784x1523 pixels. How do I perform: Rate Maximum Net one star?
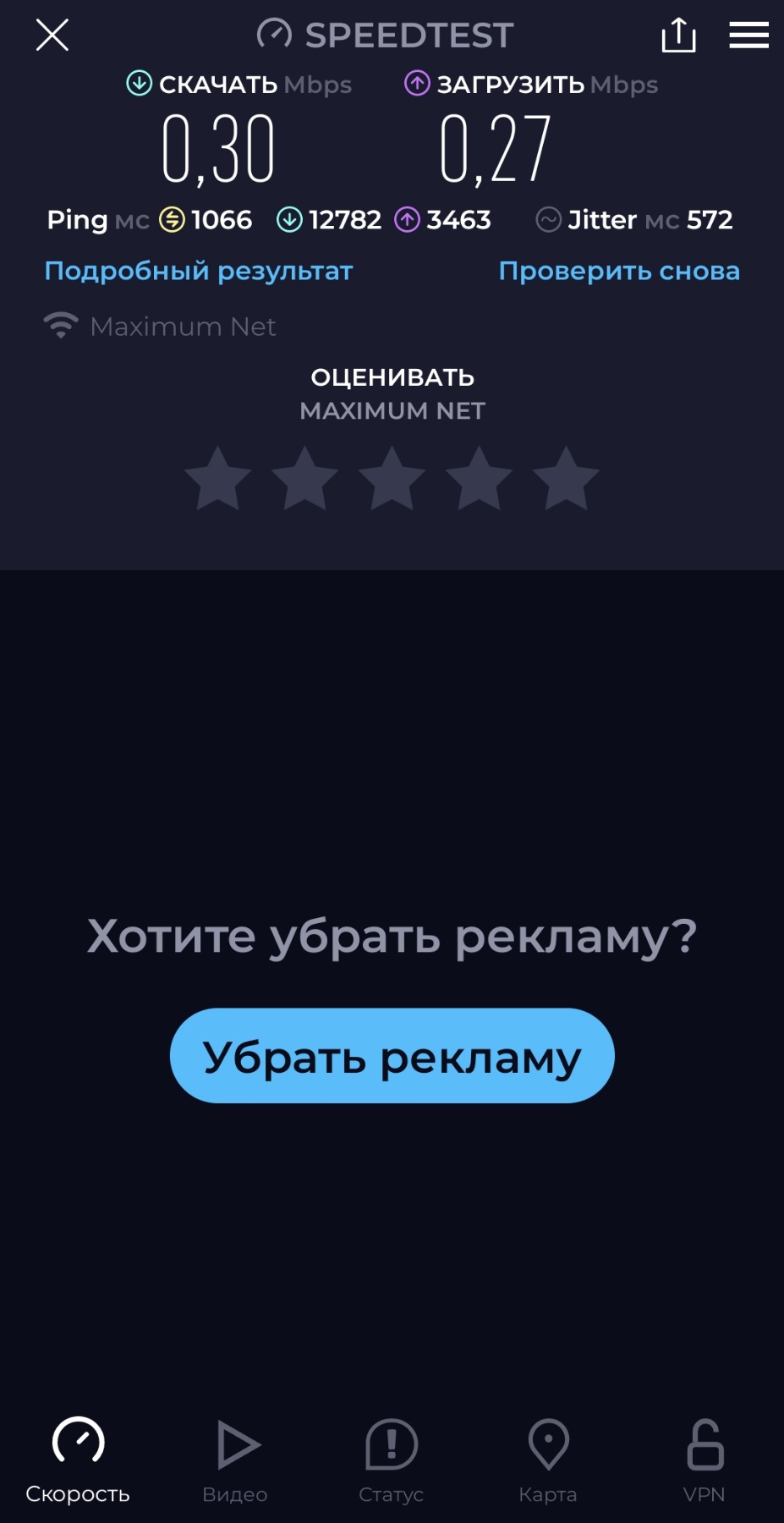(218, 479)
